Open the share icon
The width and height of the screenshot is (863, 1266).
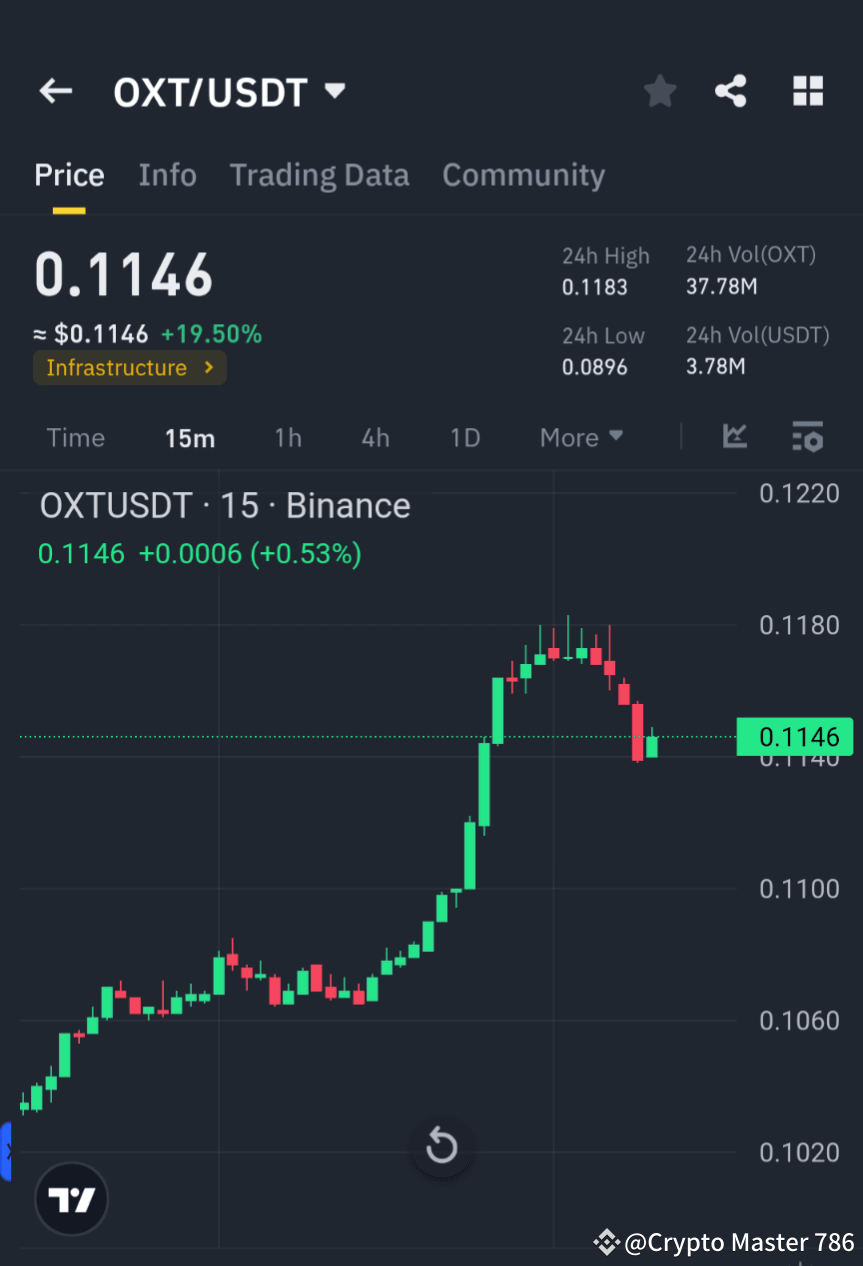pos(731,91)
